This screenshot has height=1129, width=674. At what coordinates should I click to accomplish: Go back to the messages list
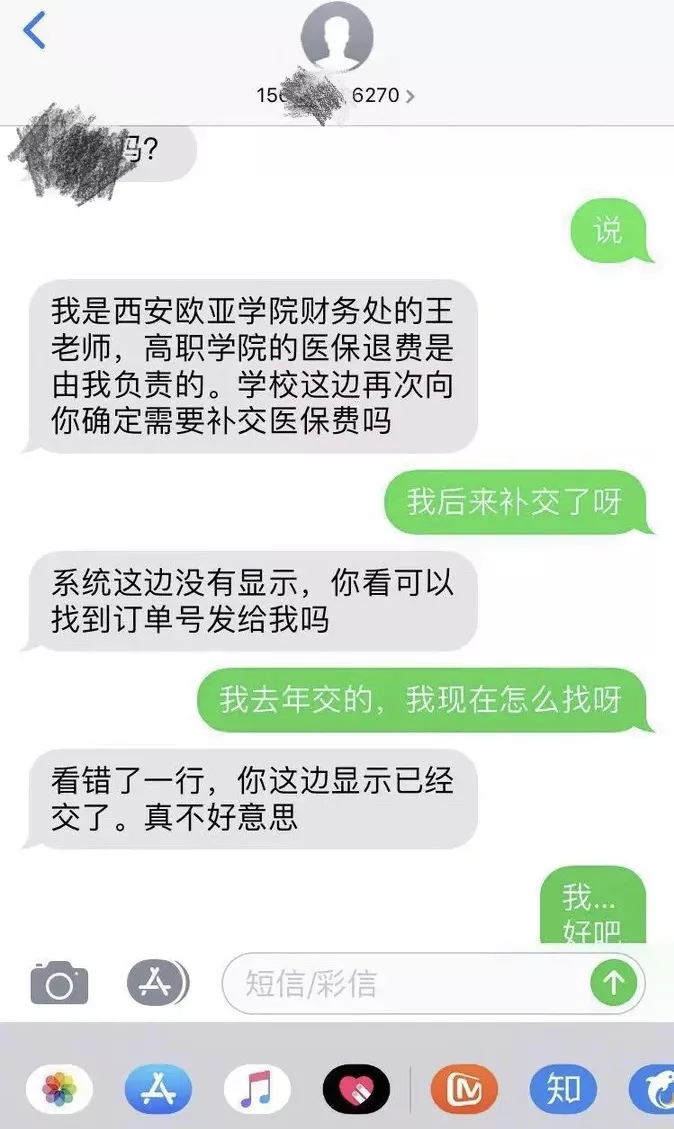tap(34, 32)
